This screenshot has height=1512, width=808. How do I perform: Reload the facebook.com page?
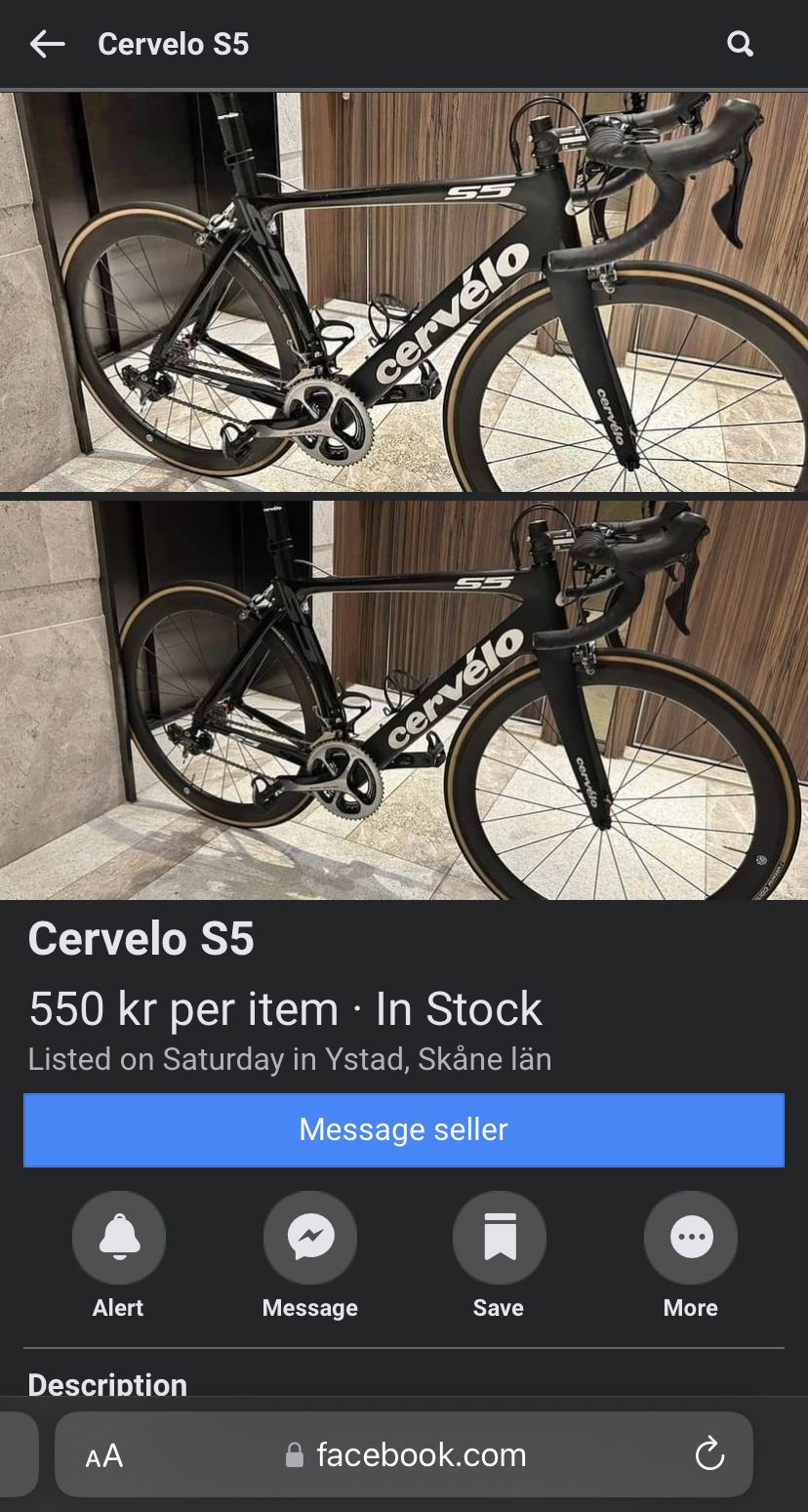pyautogui.click(x=709, y=1454)
